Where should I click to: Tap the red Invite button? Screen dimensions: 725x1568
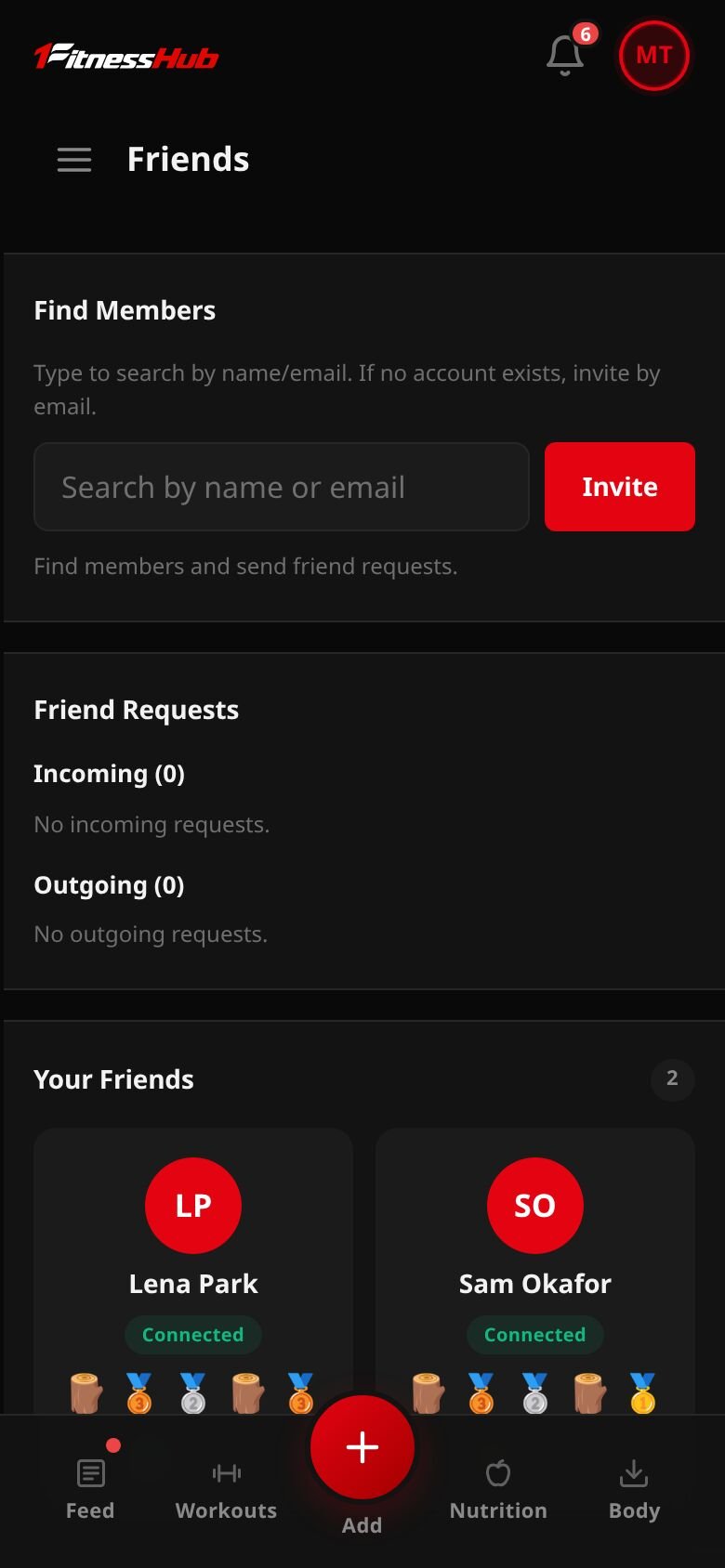click(x=620, y=487)
